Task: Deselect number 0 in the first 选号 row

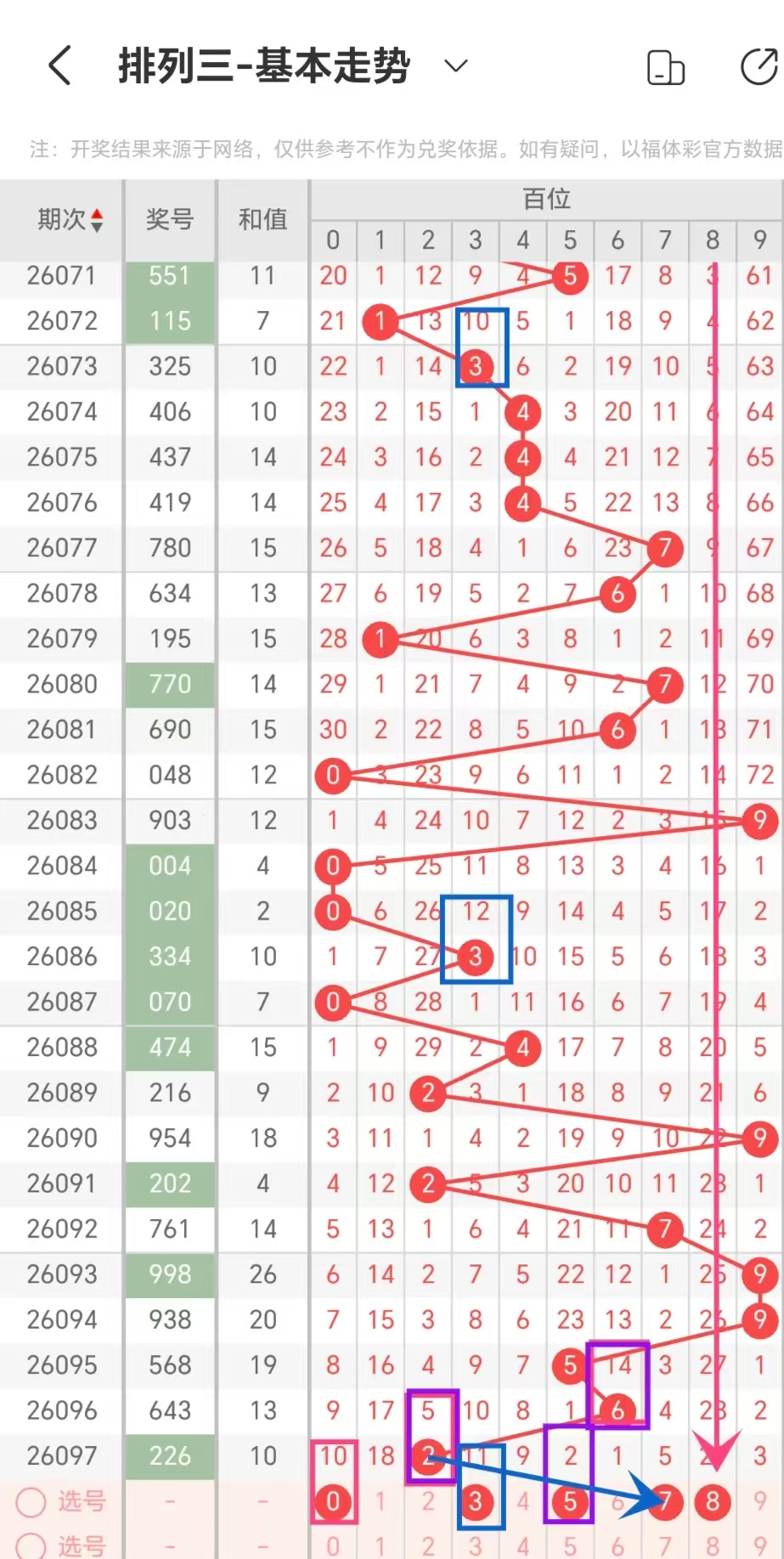Action: point(333,1502)
